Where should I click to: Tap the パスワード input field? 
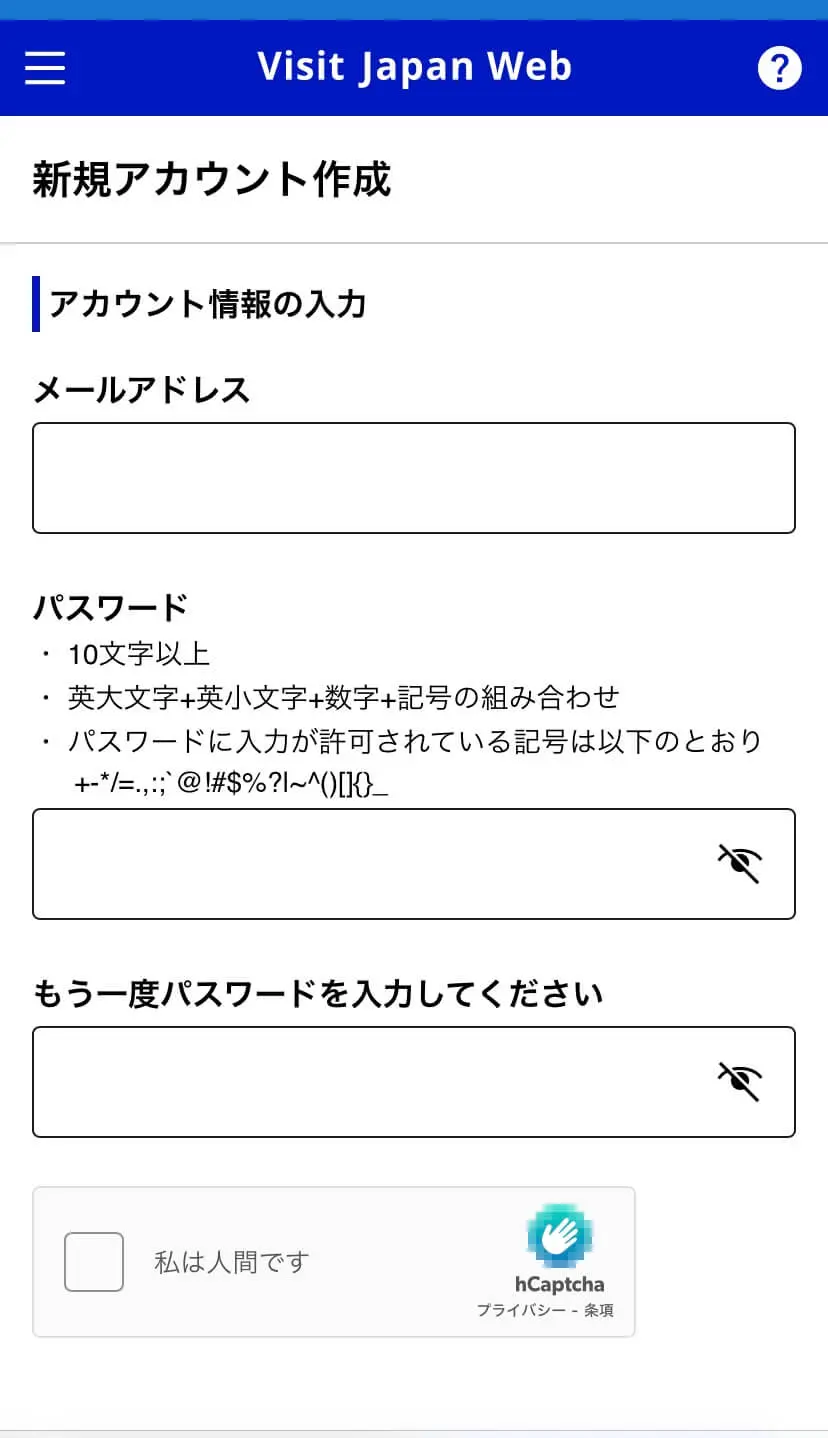click(x=414, y=864)
